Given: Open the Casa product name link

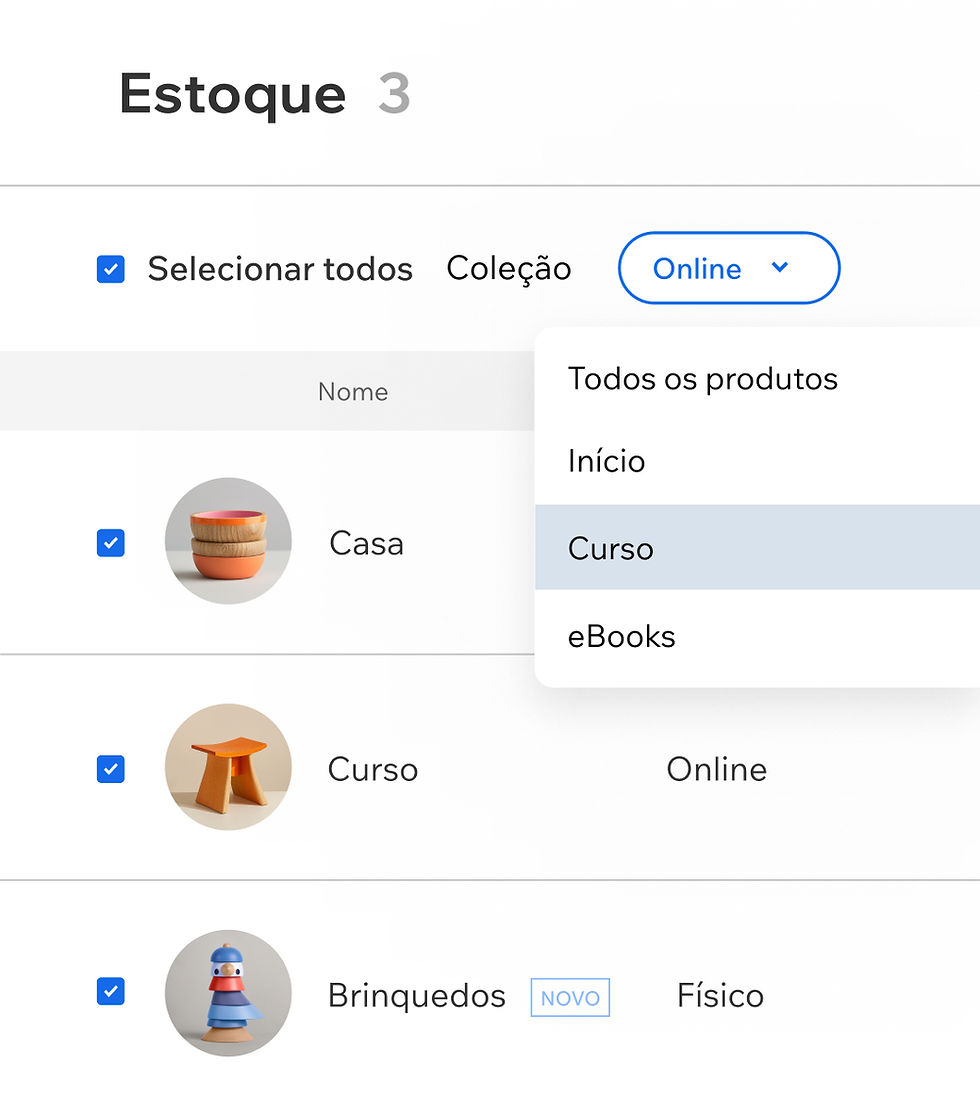Looking at the screenshot, I should (366, 543).
